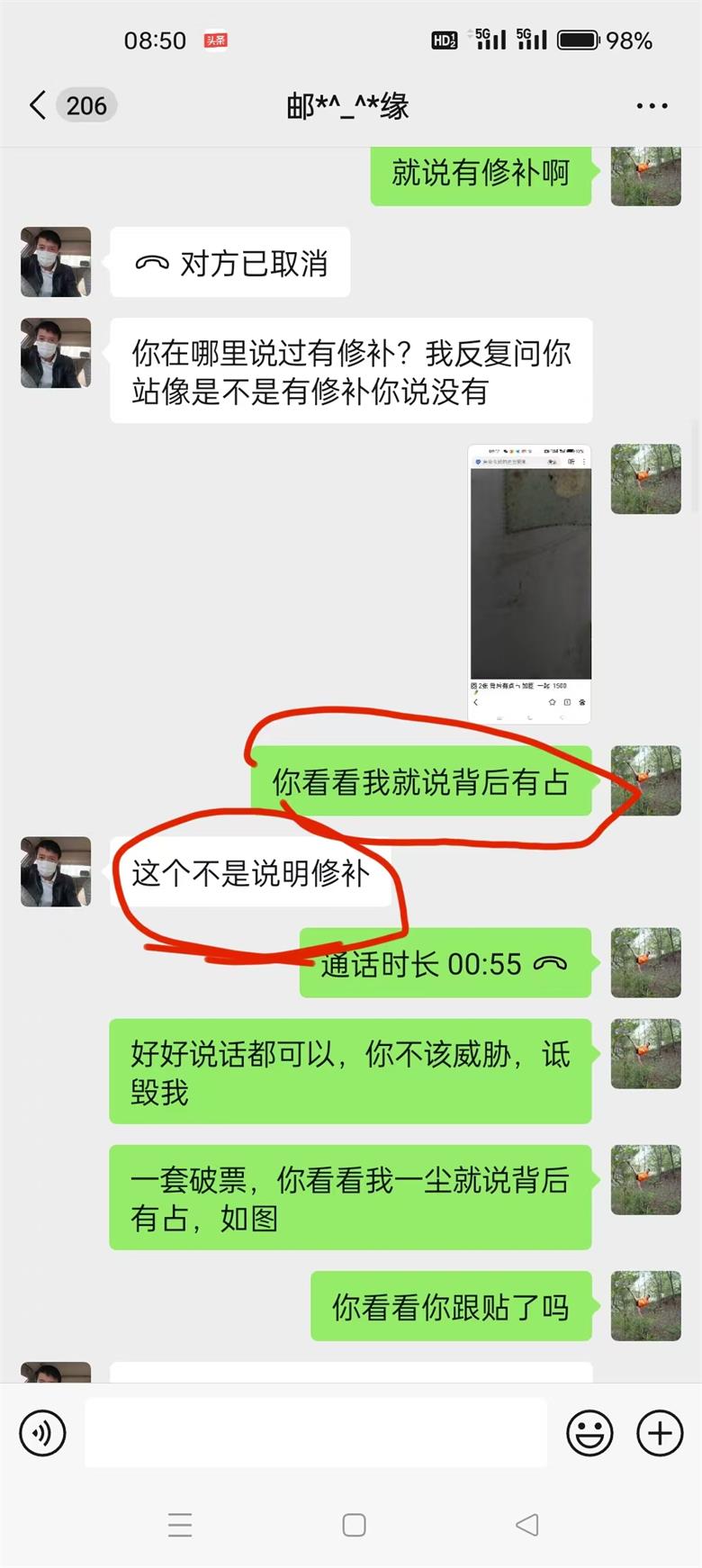Tap the 对方已取消 call record bubble
This screenshot has height=1568, width=702.
[x=230, y=263]
